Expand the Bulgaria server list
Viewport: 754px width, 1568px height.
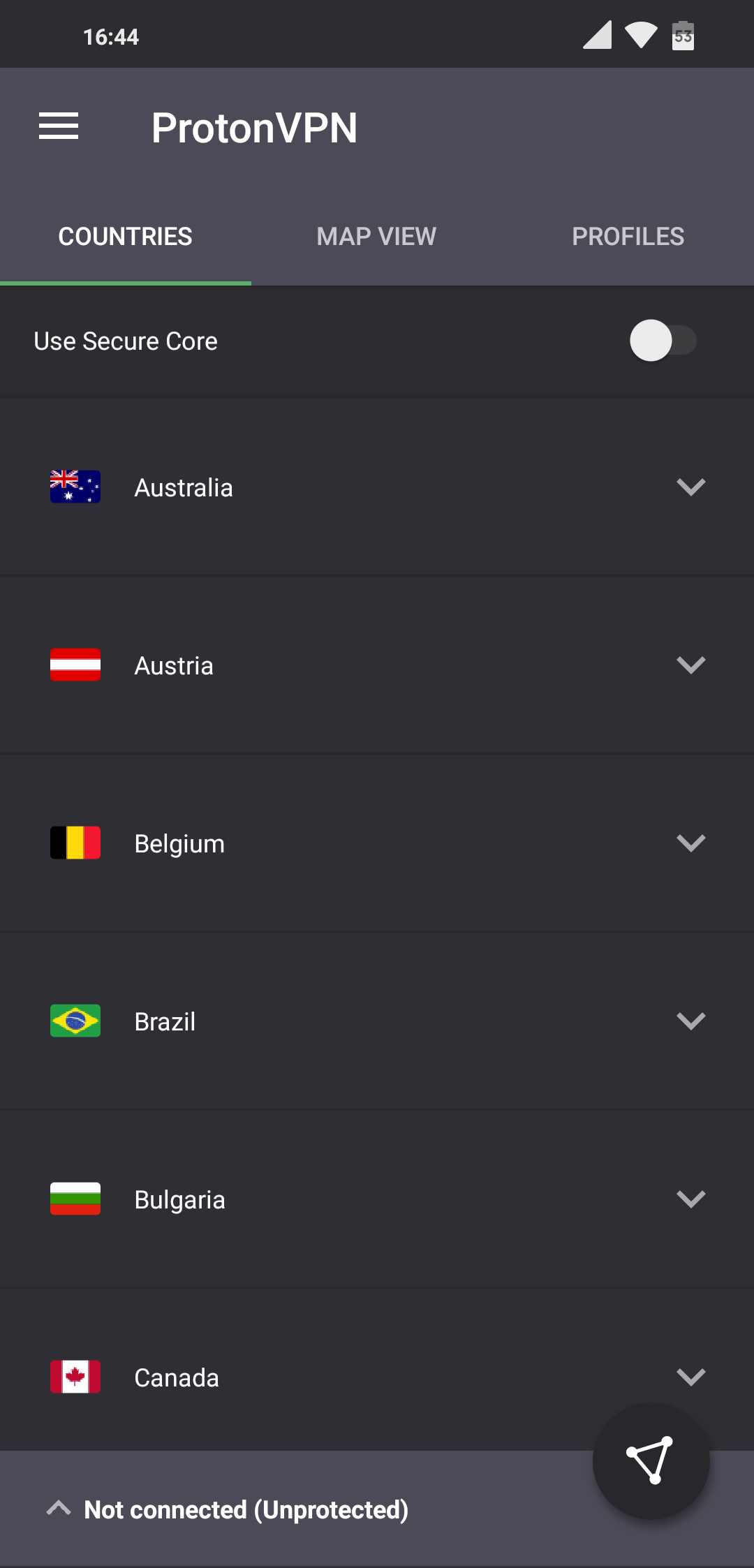coord(690,1199)
